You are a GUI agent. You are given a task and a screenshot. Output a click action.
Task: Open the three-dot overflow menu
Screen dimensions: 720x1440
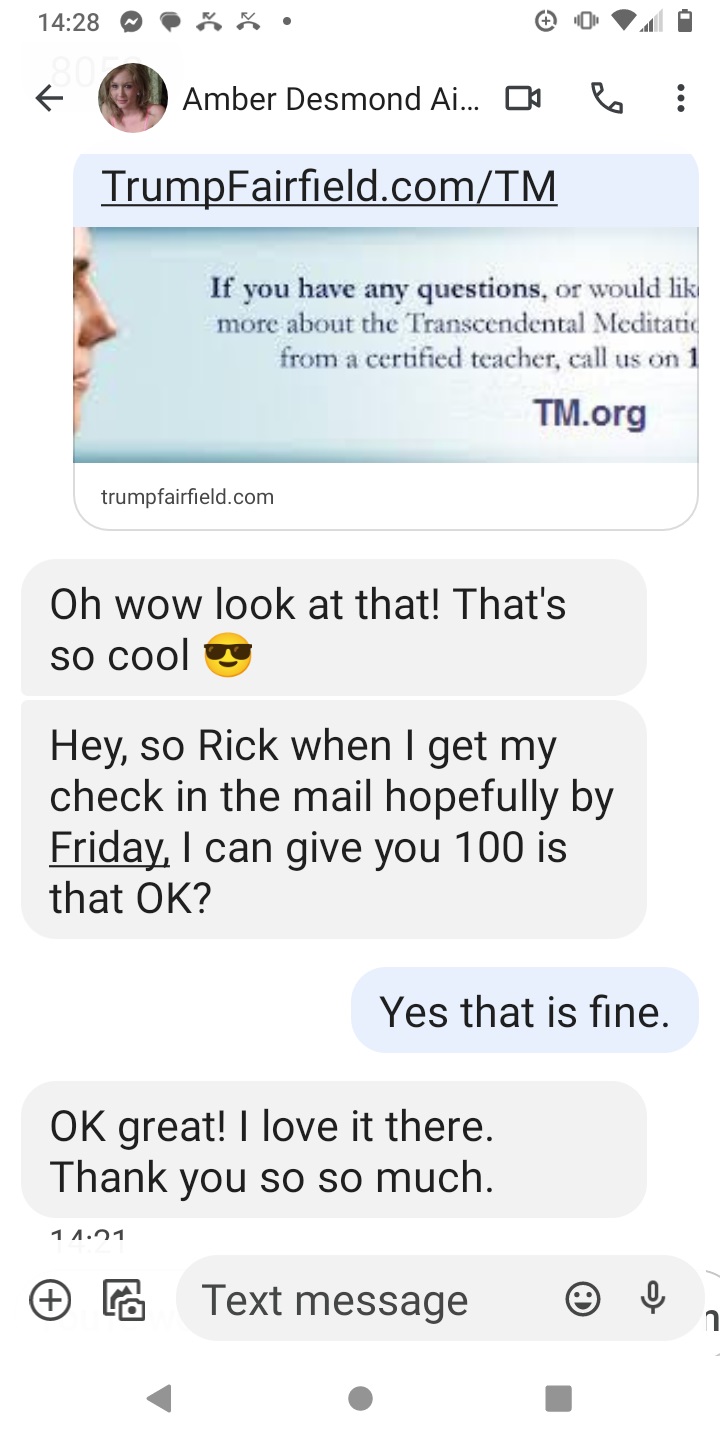[x=680, y=98]
